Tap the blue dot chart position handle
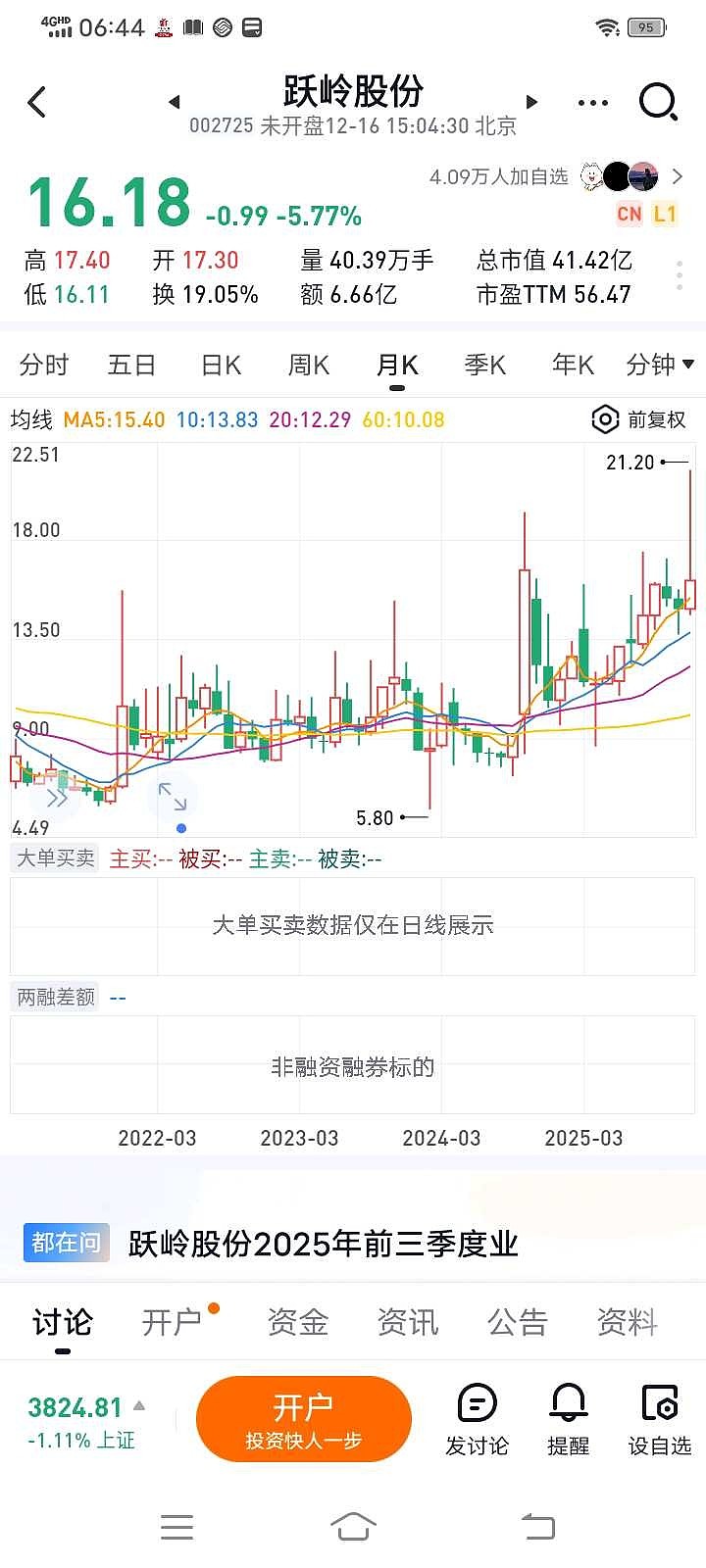This screenshot has width=706, height=1568. (x=180, y=828)
